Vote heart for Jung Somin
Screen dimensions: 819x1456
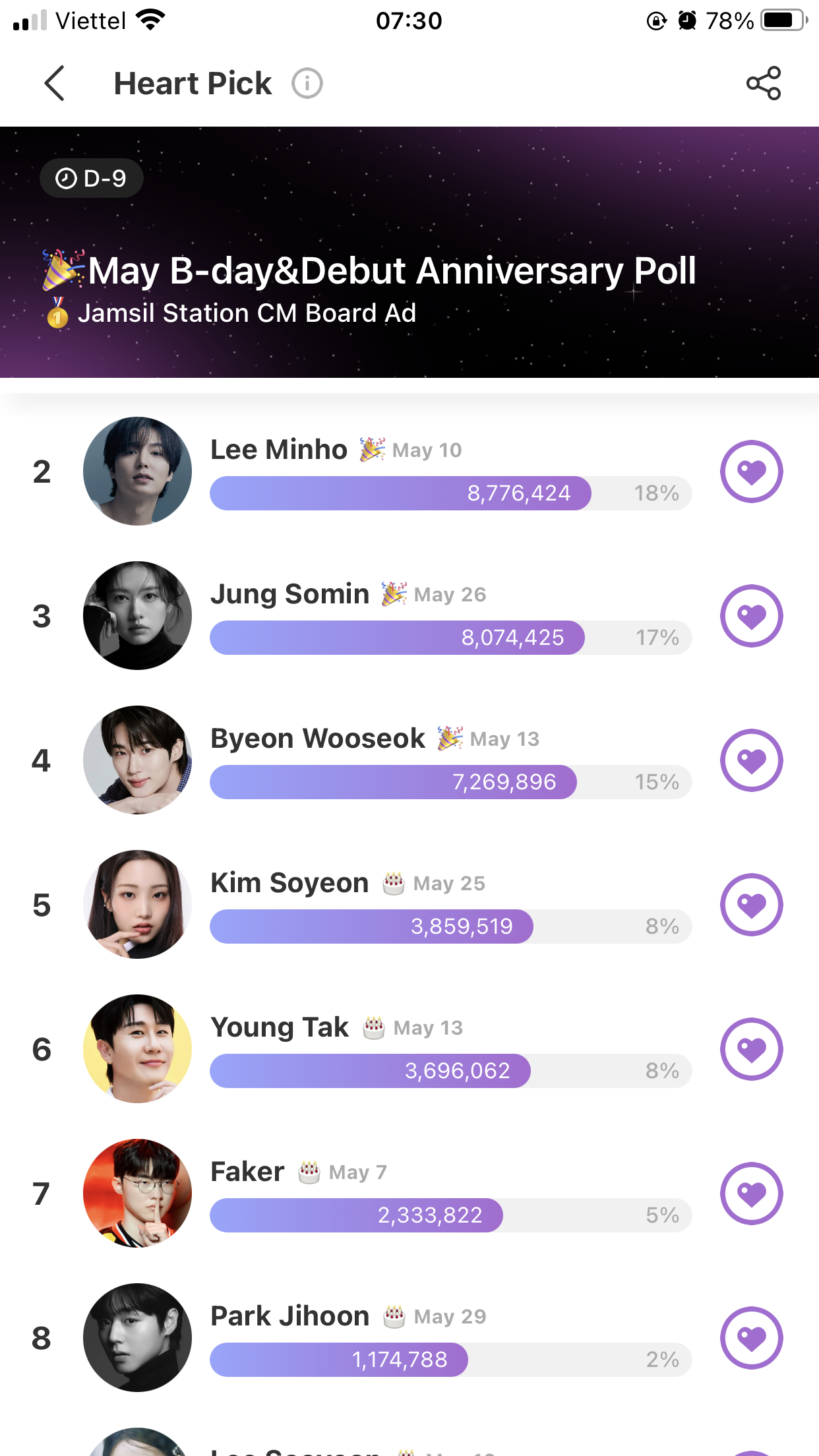click(x=751, y=616)
